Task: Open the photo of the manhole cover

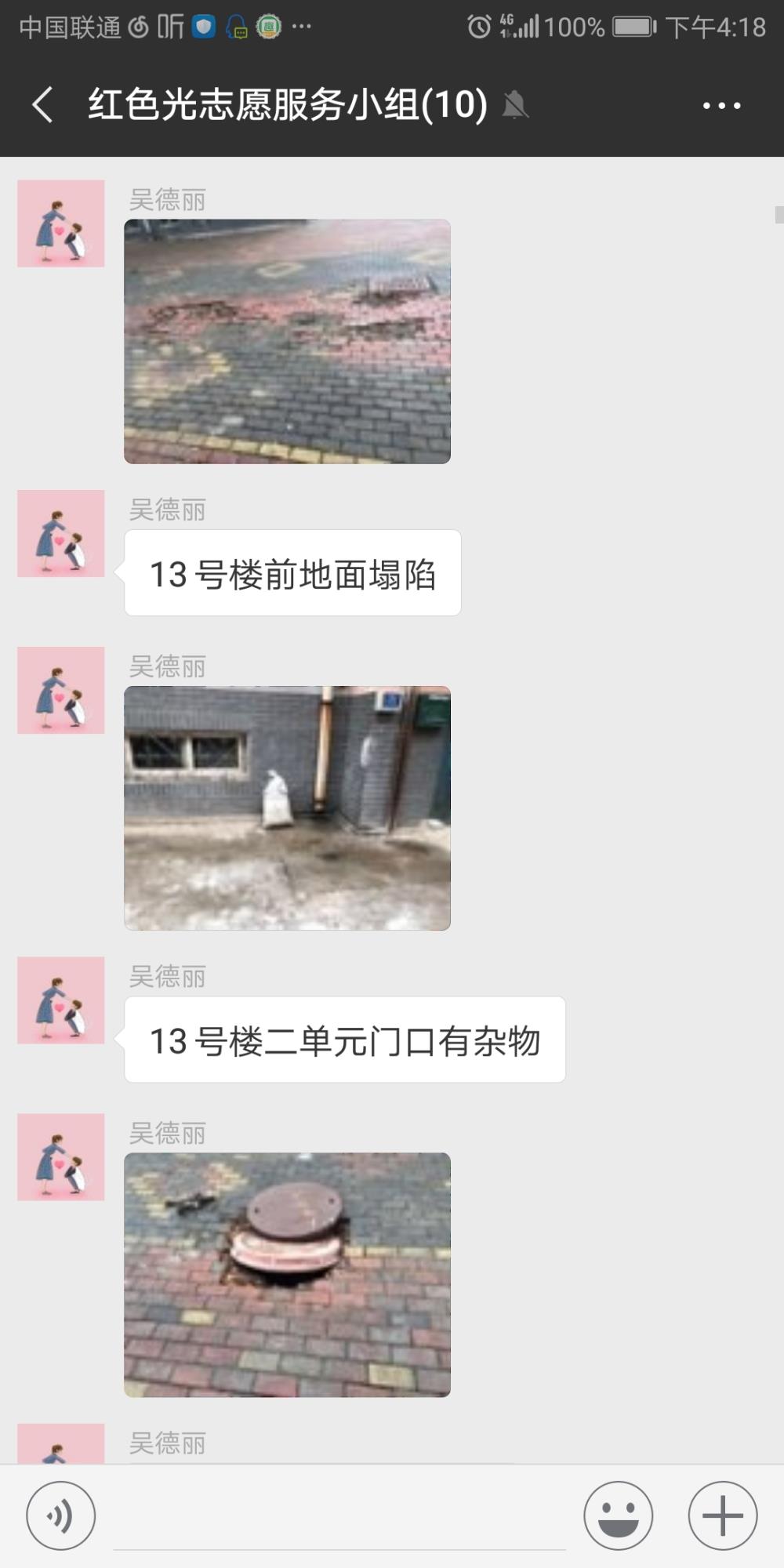Action: click(x=287, y=1275)
